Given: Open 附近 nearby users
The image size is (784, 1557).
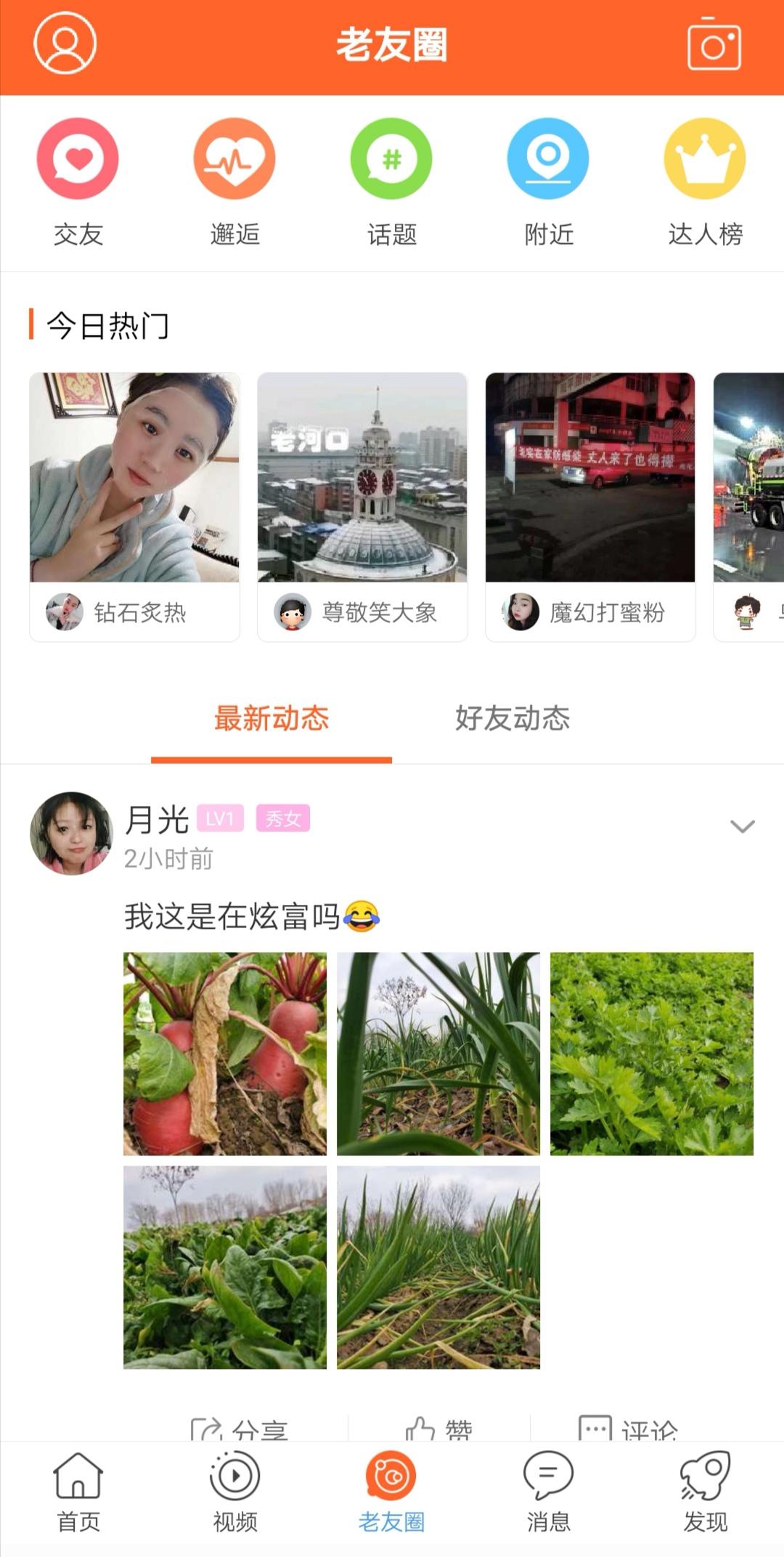Looking at the screenshot, I should click(x=548, y=182).
